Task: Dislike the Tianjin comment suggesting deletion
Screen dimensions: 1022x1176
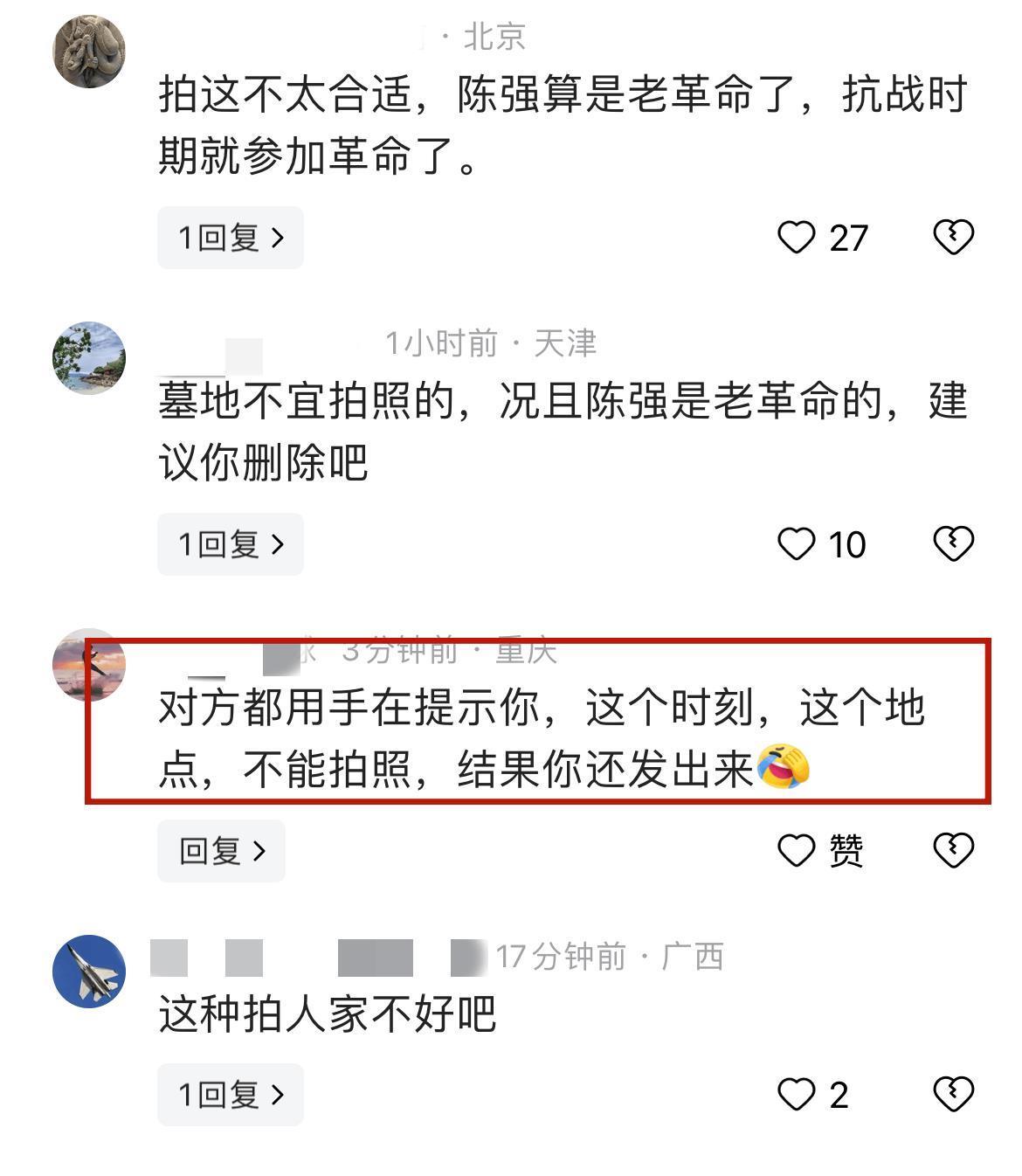Action: [953, 543]
